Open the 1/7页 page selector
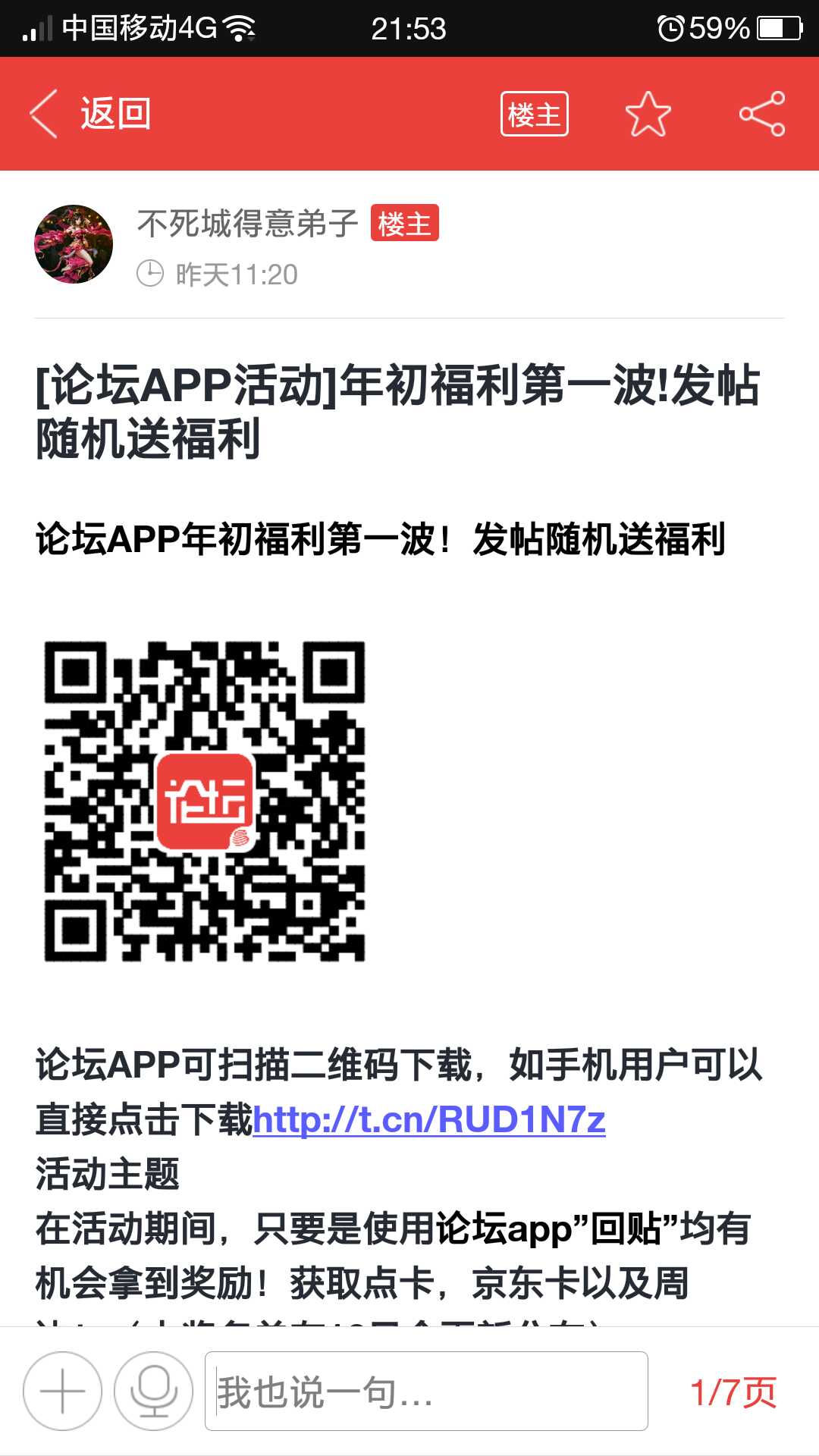Viewport: 819px width, 1456px height. click(733, 1392)
